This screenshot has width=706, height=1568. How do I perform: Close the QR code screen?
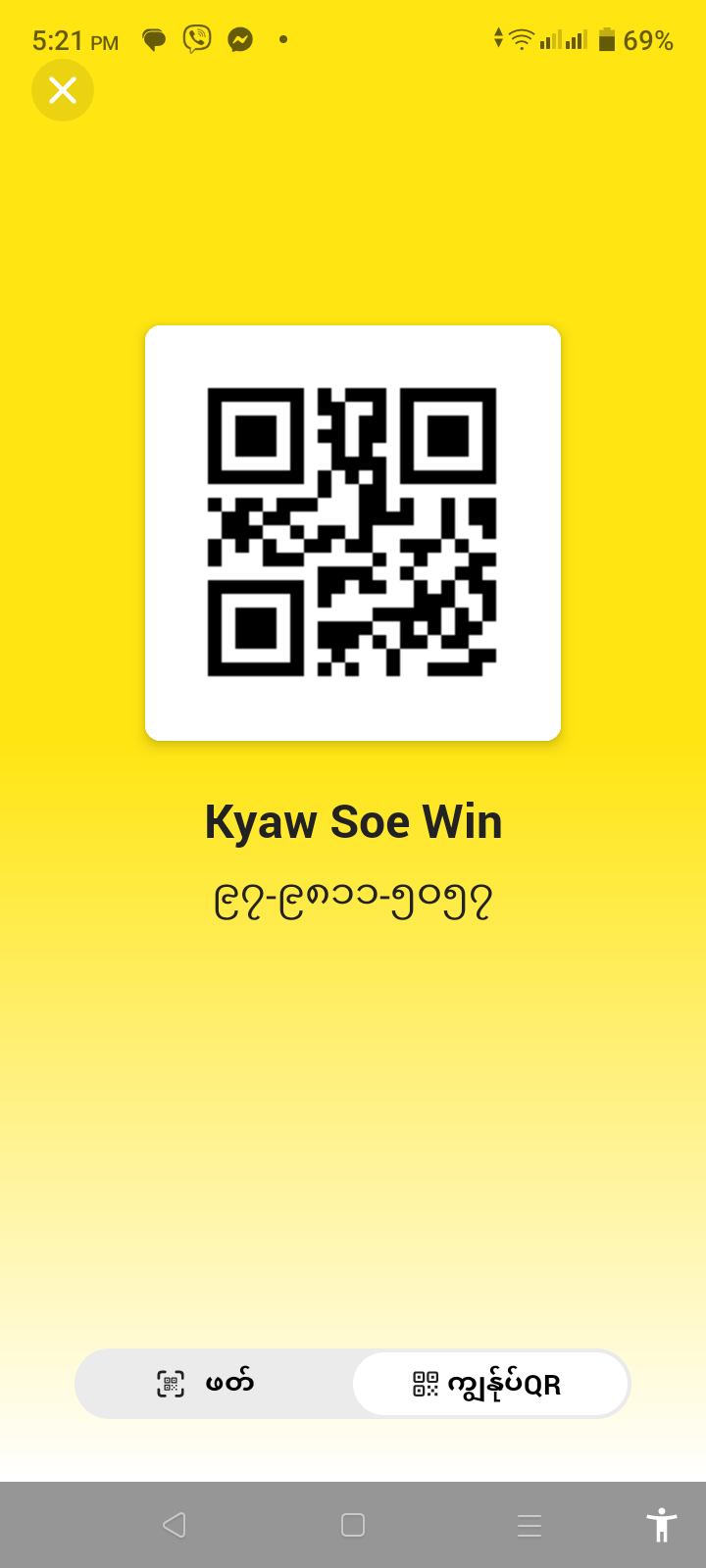point(63,90)
